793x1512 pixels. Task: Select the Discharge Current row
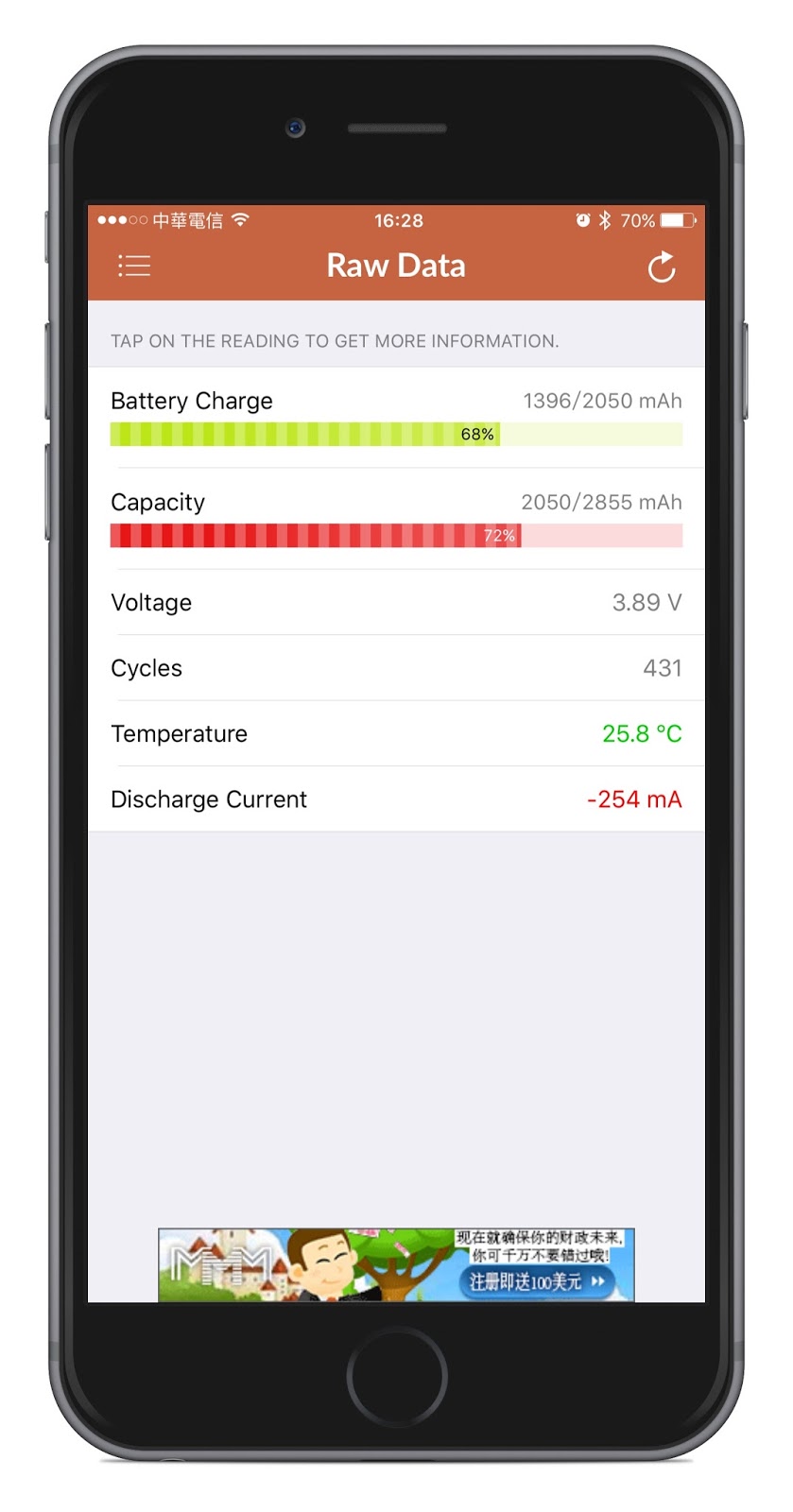point(396,799)
